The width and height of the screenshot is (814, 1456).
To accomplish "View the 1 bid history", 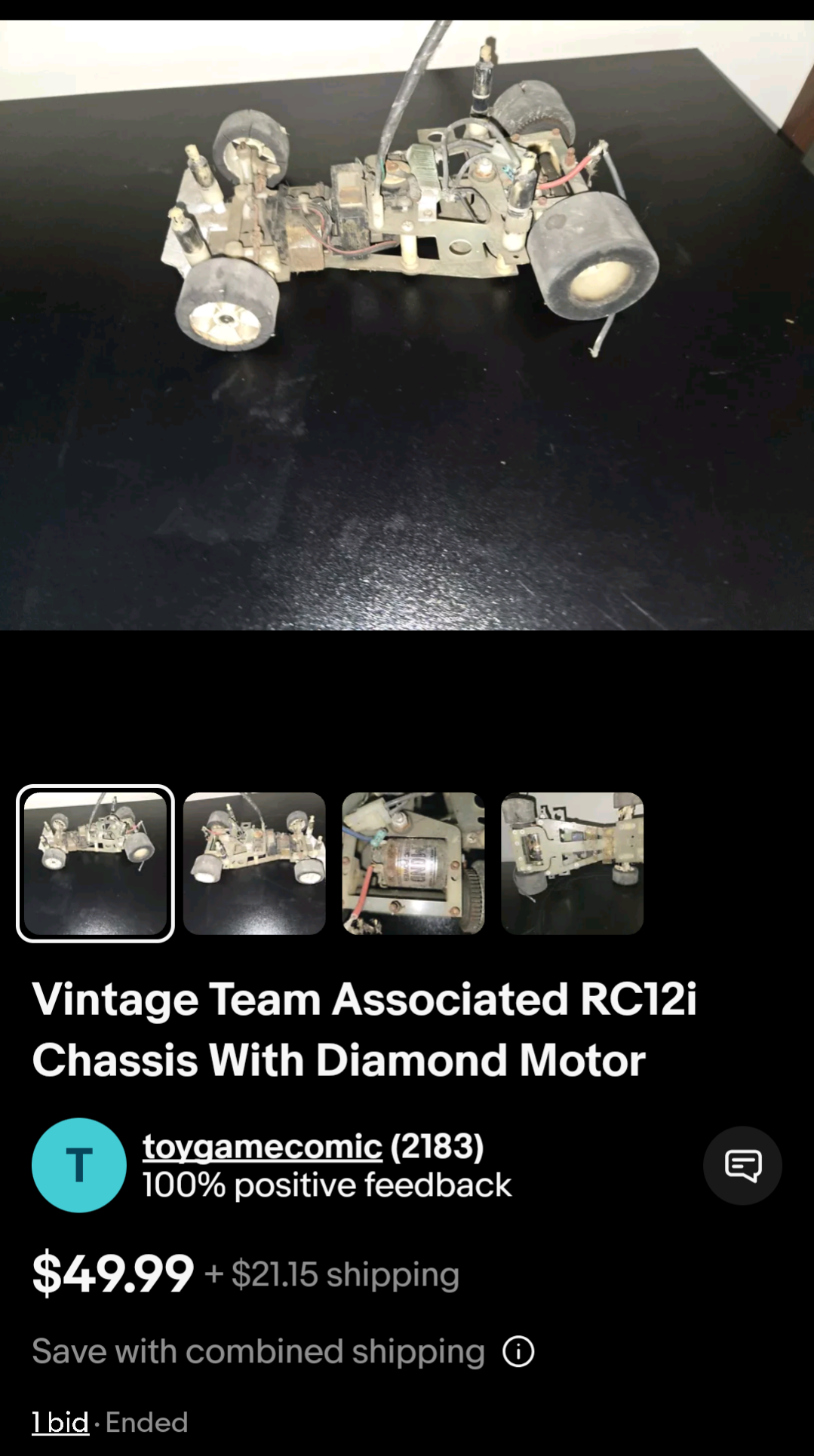I will pyautogui.click(x=60, y=1422).
